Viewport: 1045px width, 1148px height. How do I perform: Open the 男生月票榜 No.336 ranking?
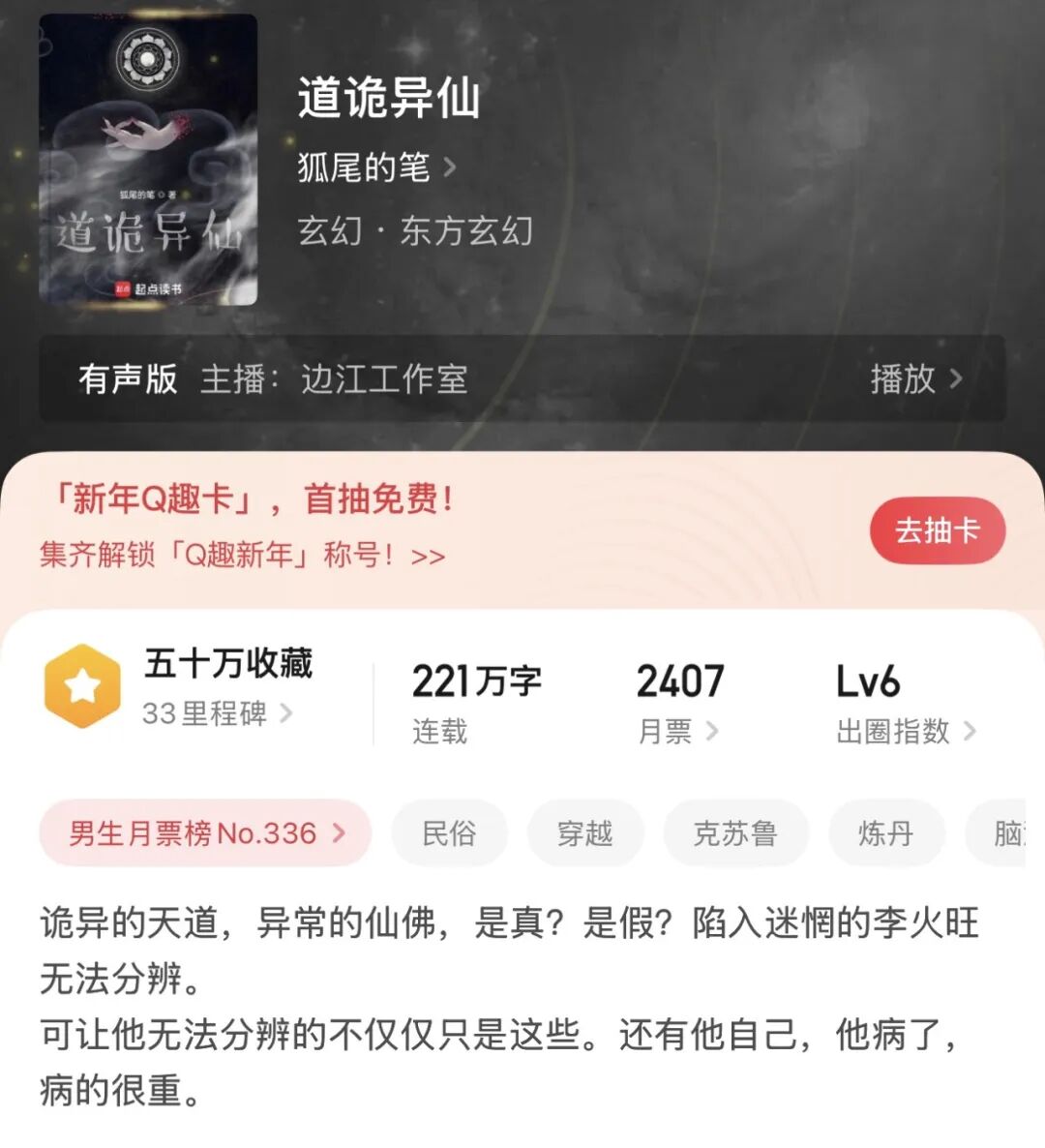click(205, 833)
